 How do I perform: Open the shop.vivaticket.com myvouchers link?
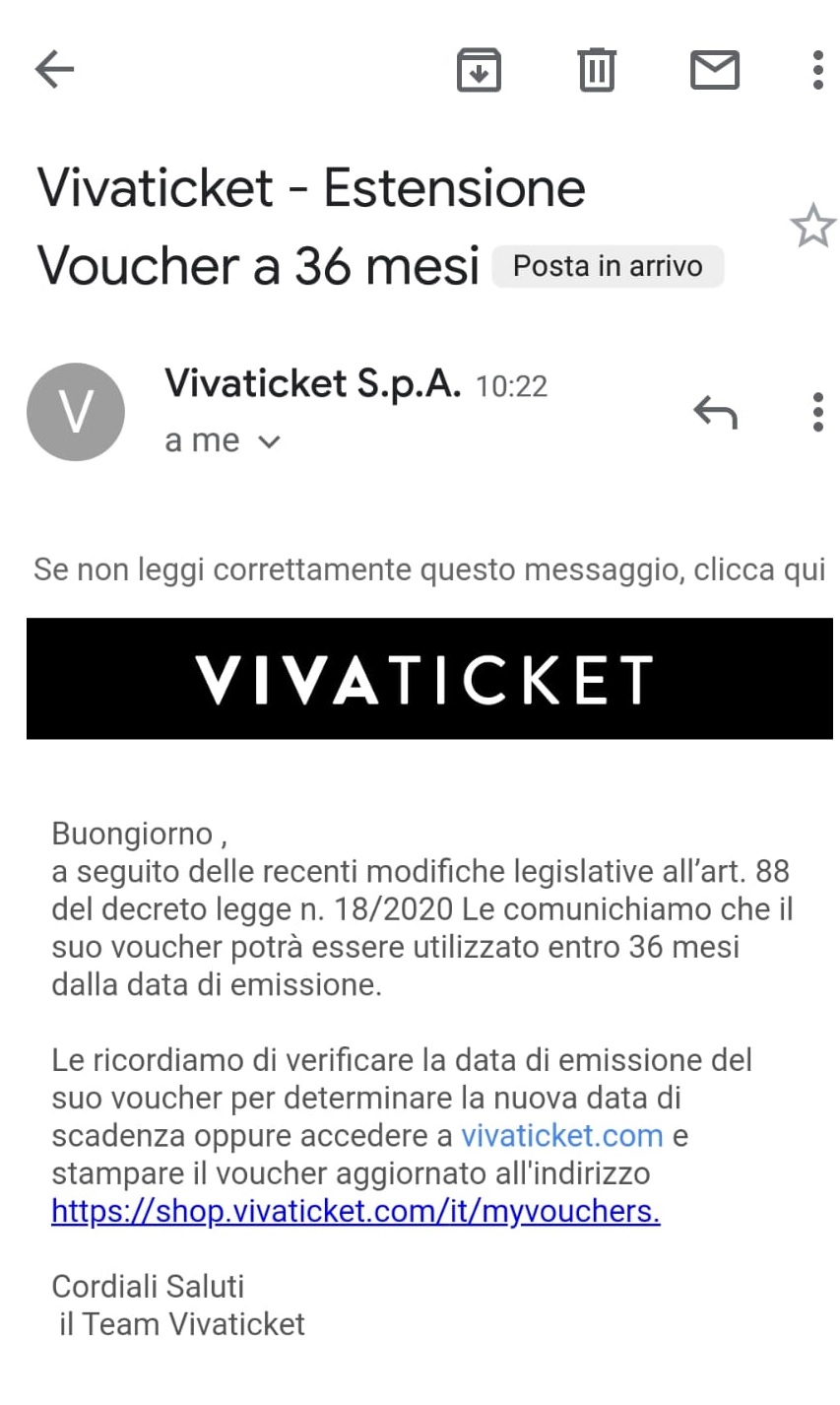pyautogui.click(x=355, y=1211)
